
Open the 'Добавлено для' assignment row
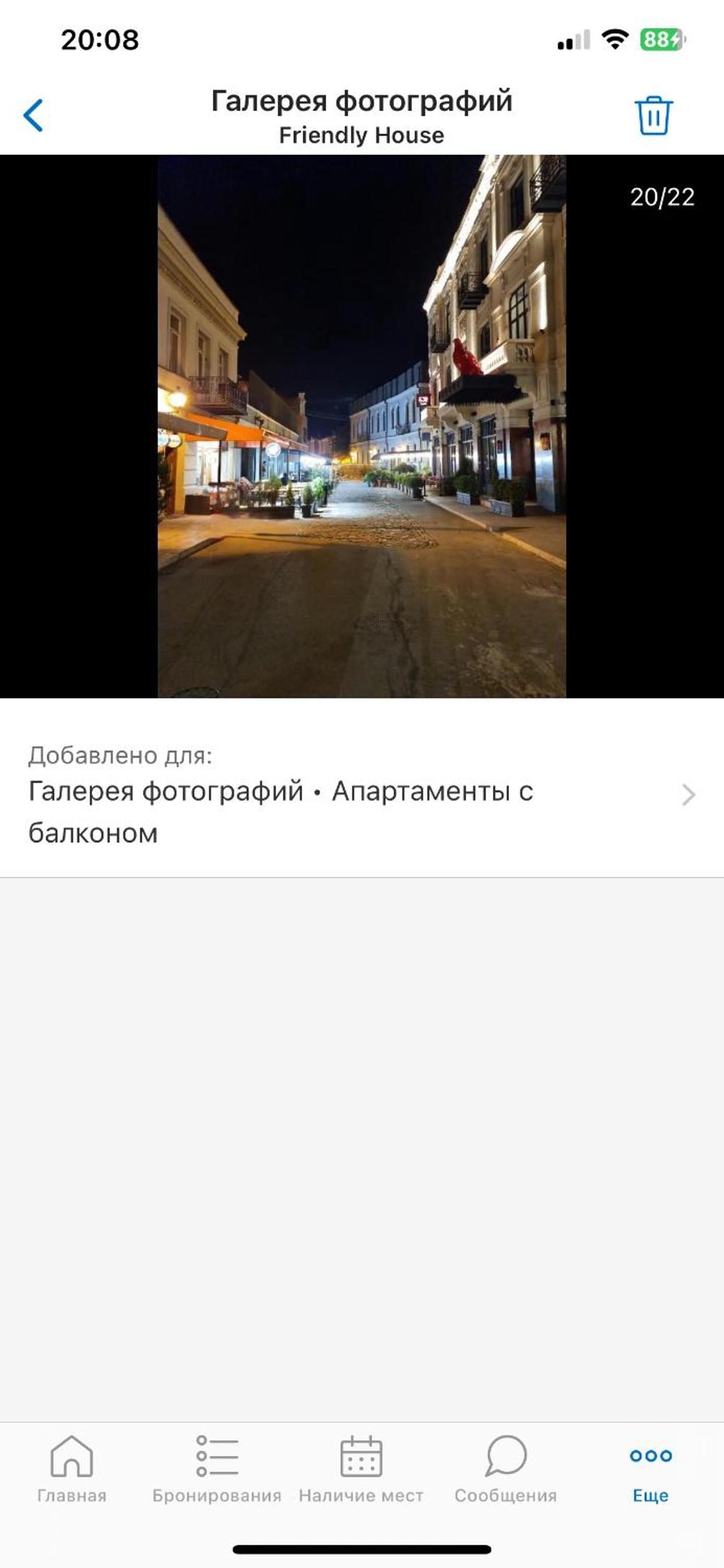pos(362,794)
